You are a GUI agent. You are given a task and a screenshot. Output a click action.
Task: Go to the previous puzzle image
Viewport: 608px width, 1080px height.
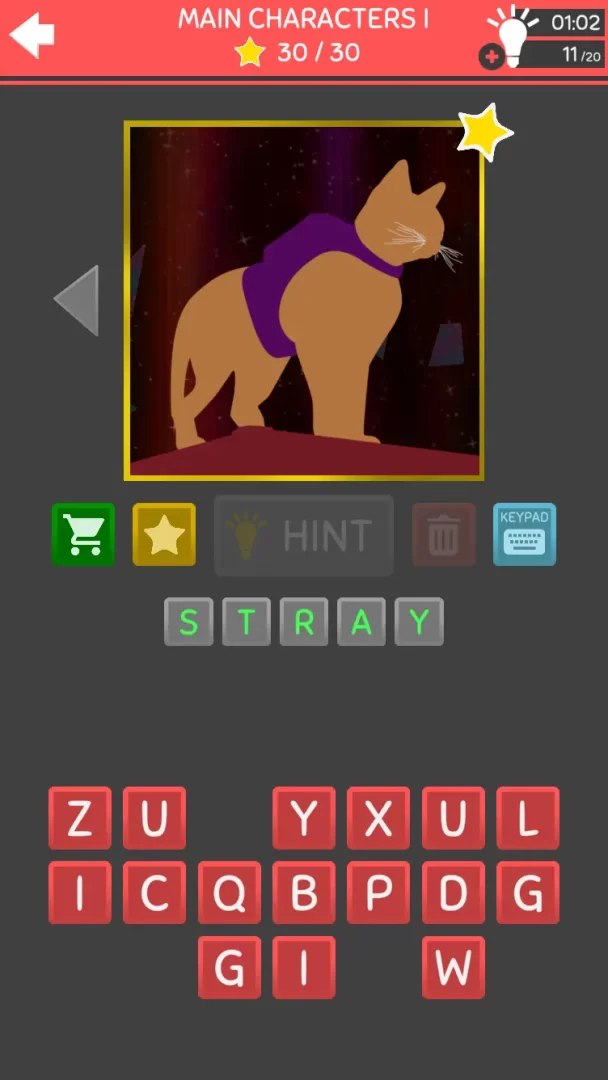pyautogui.click(x=77, y=300)
